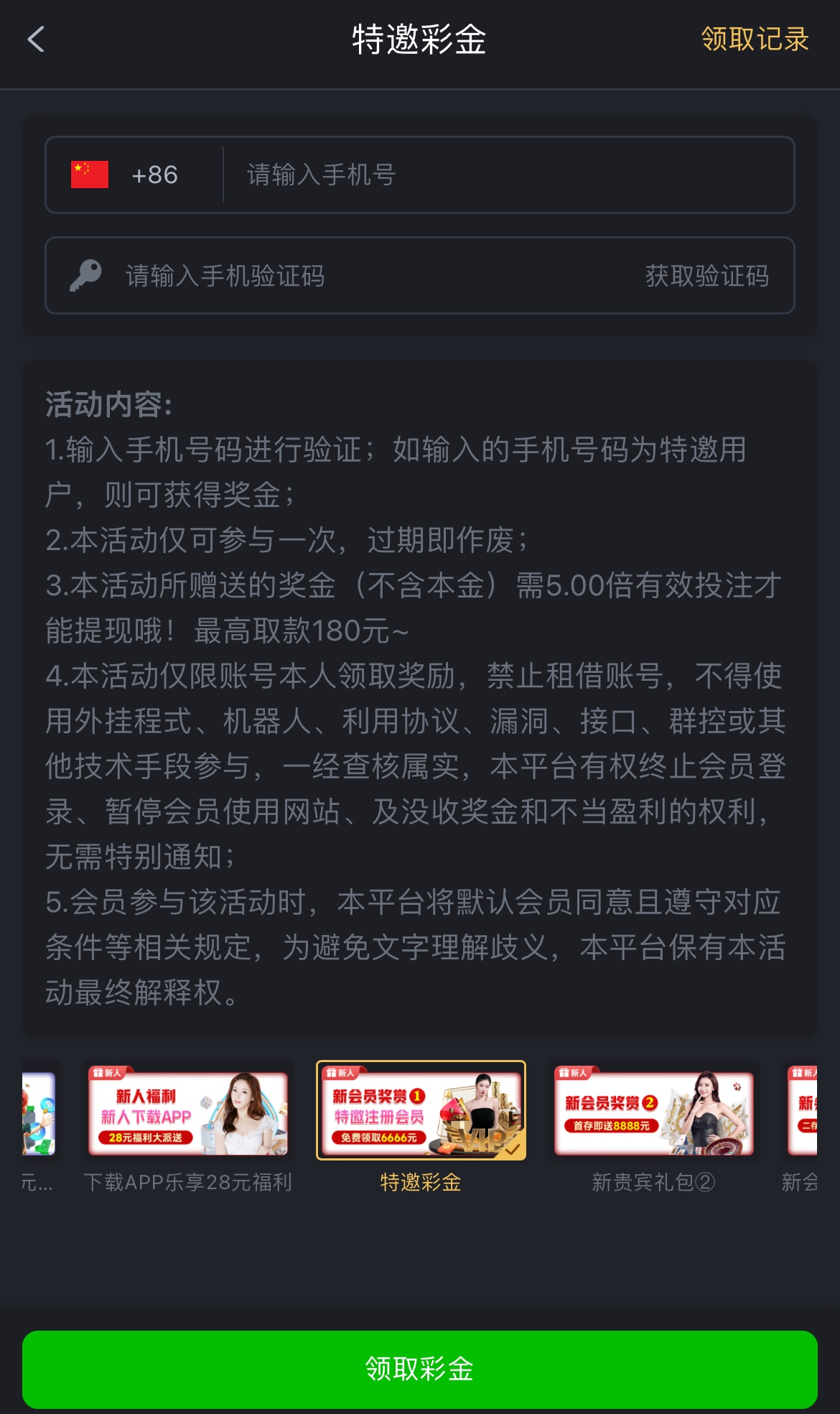Tap the green 领取彩金 button
This screenshot has width=840, height=1414.
(420, 1369)
